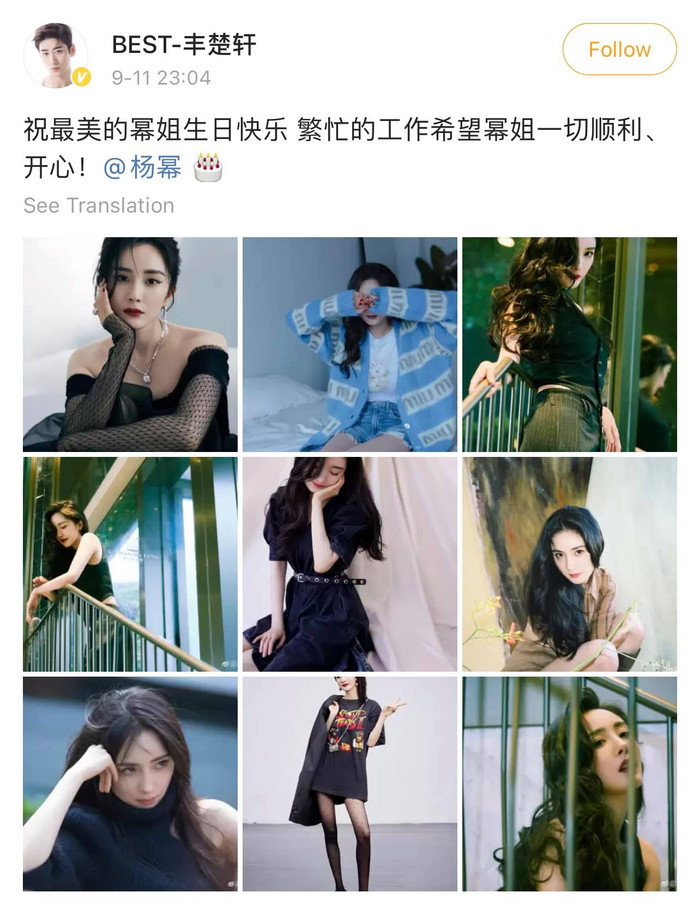Open the blue striped cardigan photo

click(349, 344)
